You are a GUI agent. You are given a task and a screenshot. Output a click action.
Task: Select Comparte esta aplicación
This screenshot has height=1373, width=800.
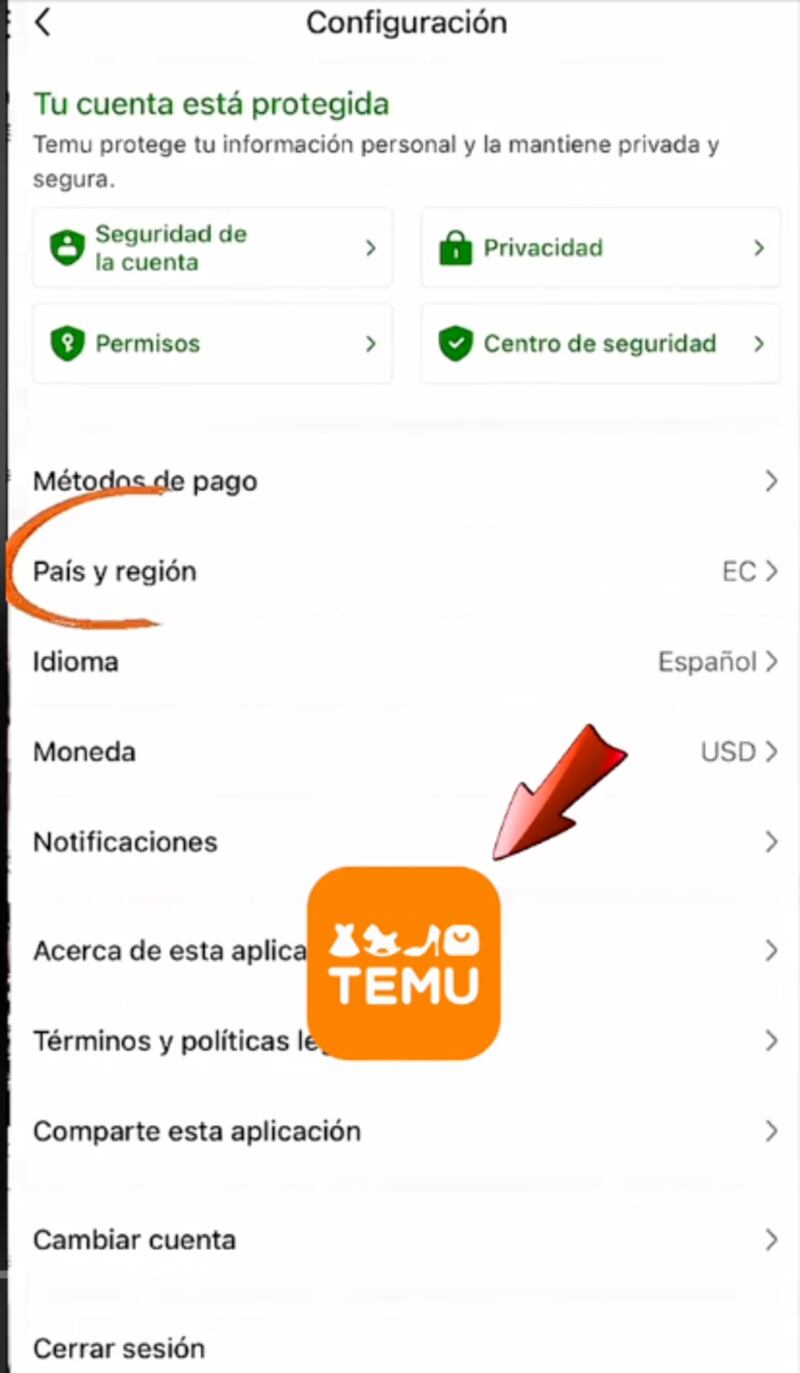[400, 1131]
